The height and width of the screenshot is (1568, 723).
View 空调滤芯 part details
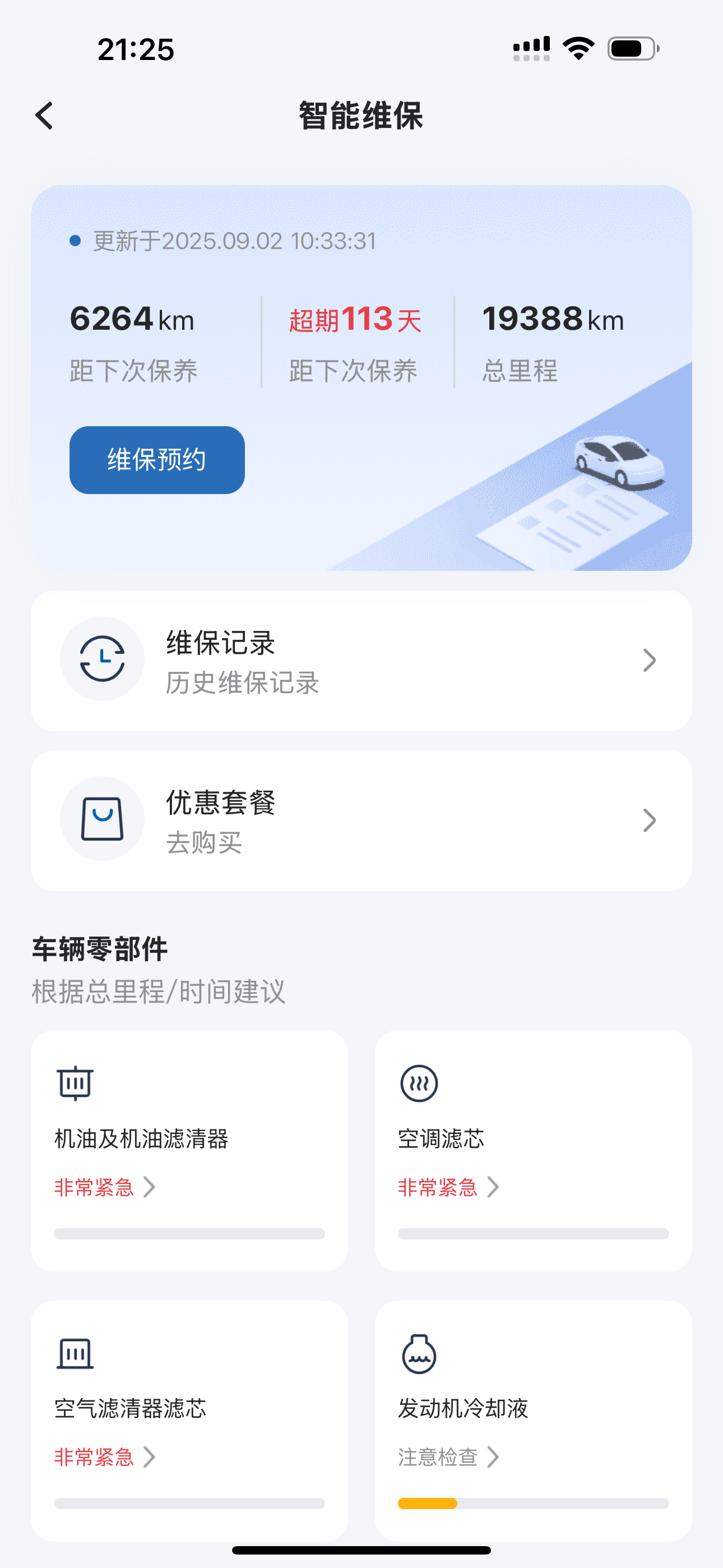pos(532,1150)
